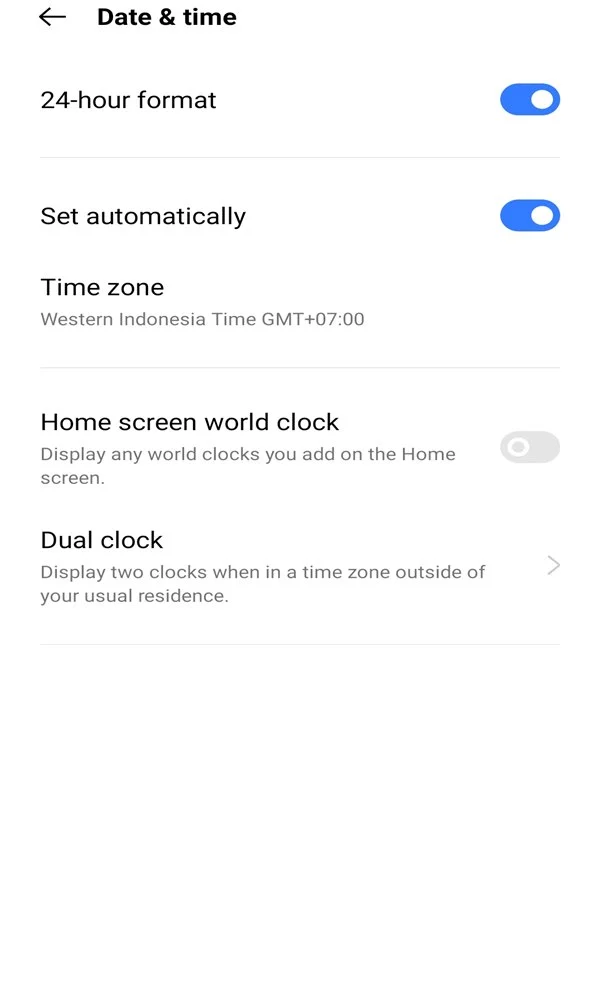This screenshot has height=1000, width=600.
Task: Disable the Set automatically switch
Action: [530, 216]
